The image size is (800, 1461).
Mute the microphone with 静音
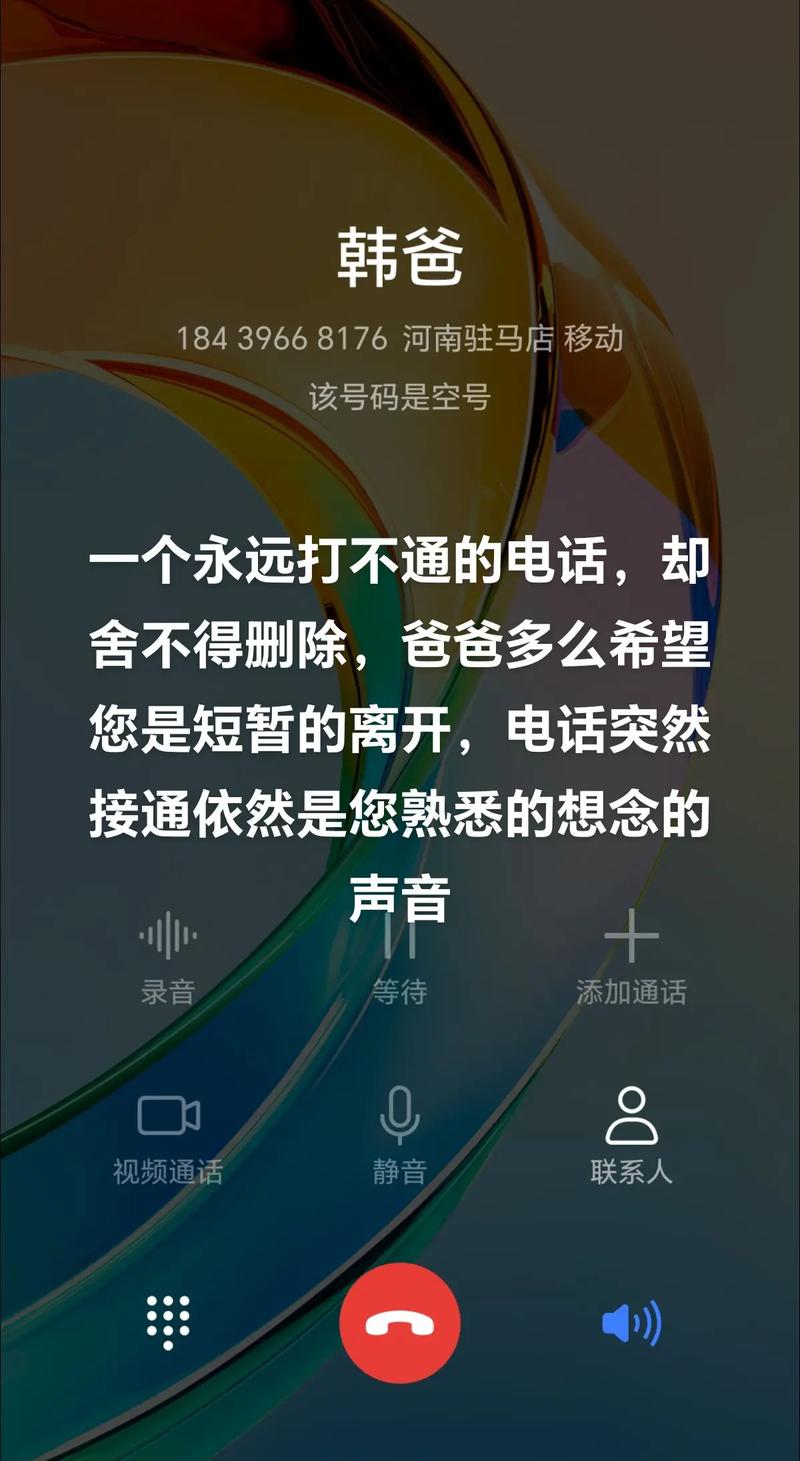[x=399, y=1135]
